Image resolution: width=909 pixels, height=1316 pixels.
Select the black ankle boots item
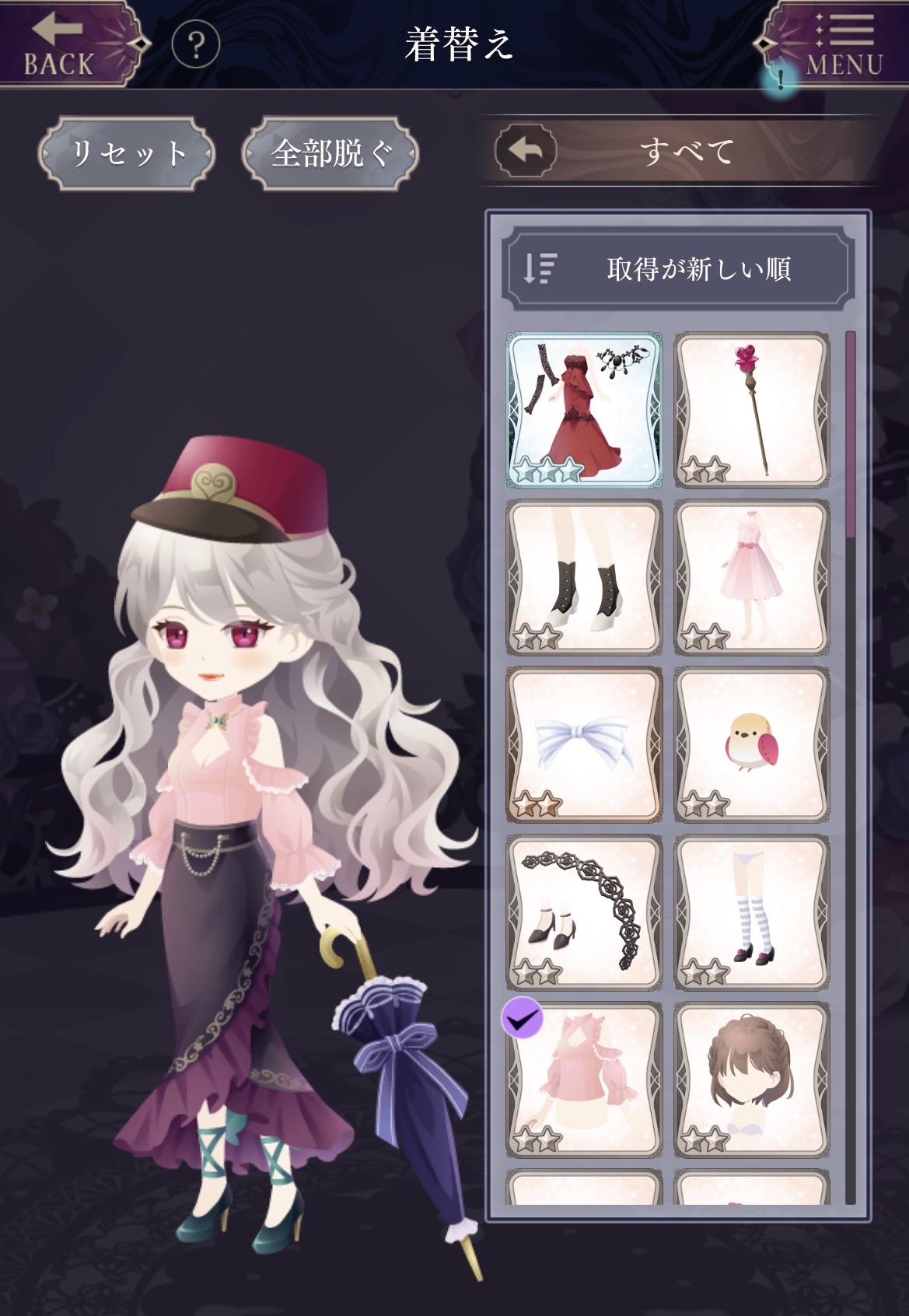pos(585,576)
